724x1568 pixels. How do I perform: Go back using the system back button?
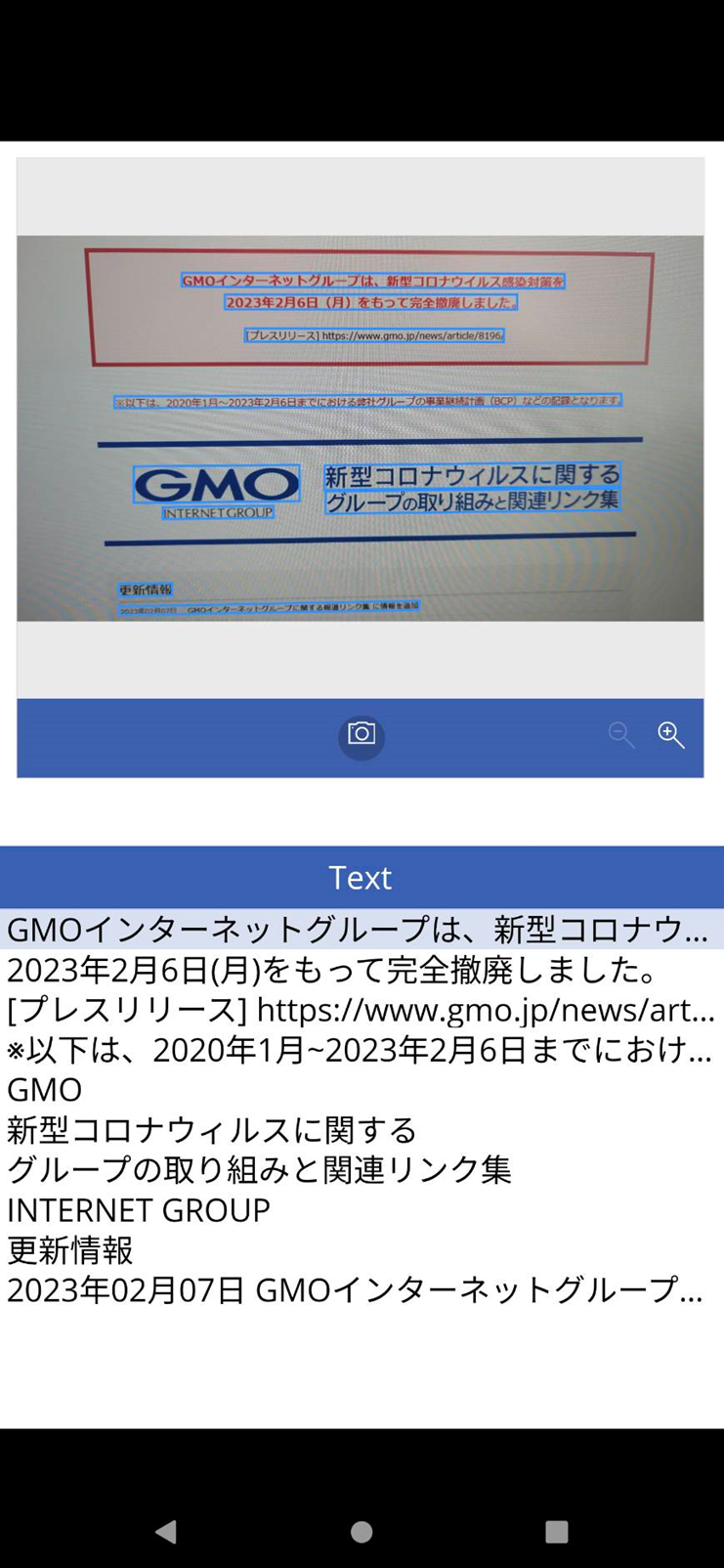pyautogui.click(x=167, y=1531)
